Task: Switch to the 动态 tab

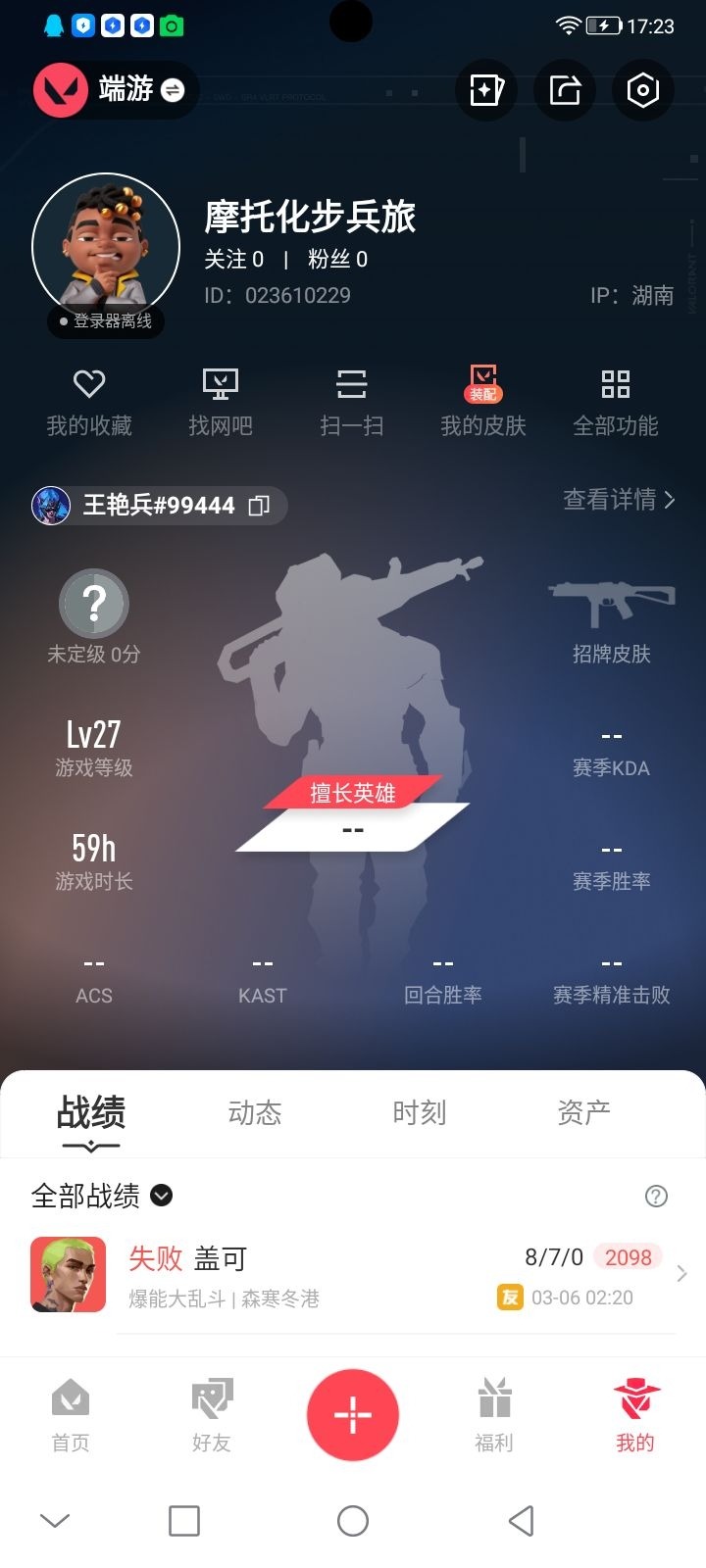Action: 255,1112
